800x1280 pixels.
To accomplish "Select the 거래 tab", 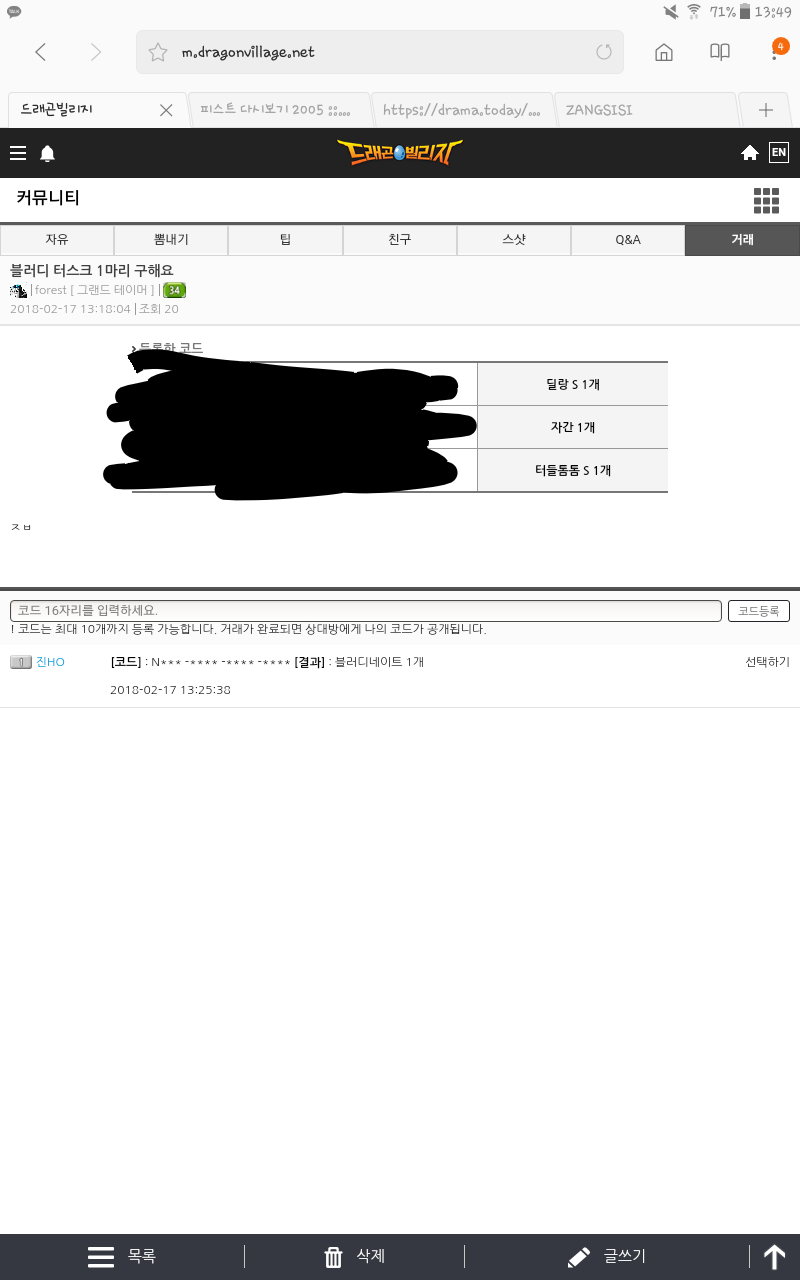I will tap(742, 240).
